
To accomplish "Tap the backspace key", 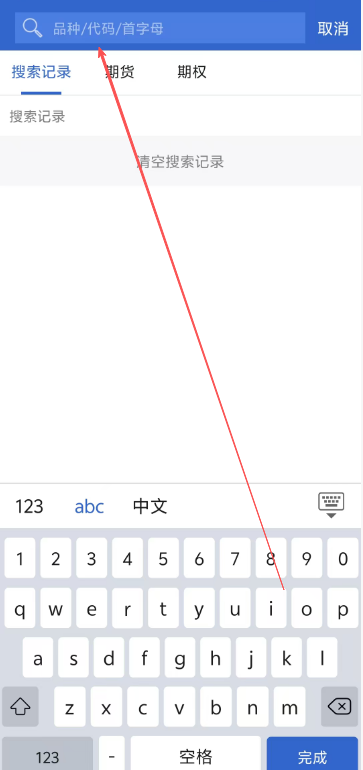I will [x=339, y=707].
